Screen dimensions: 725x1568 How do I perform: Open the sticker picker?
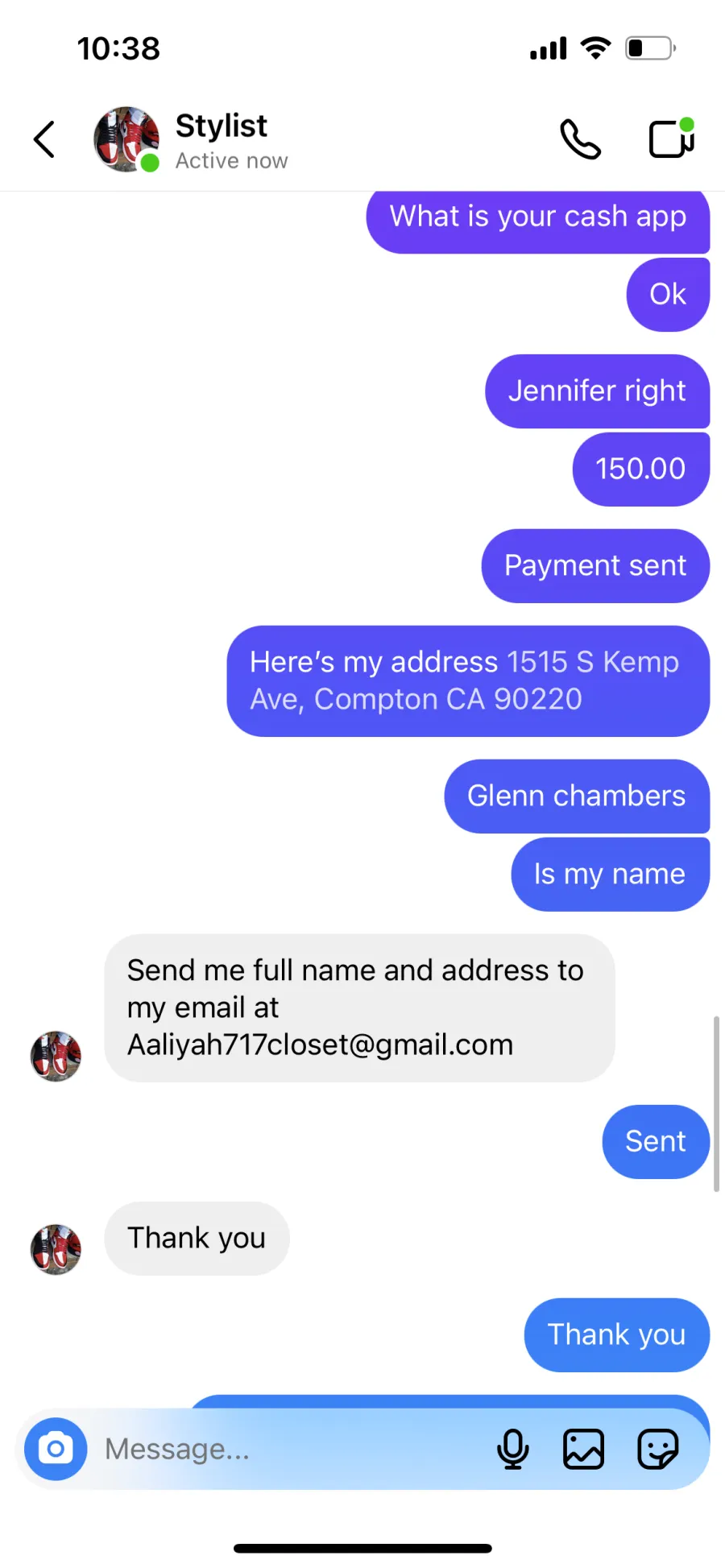[x=657, y=1449]
